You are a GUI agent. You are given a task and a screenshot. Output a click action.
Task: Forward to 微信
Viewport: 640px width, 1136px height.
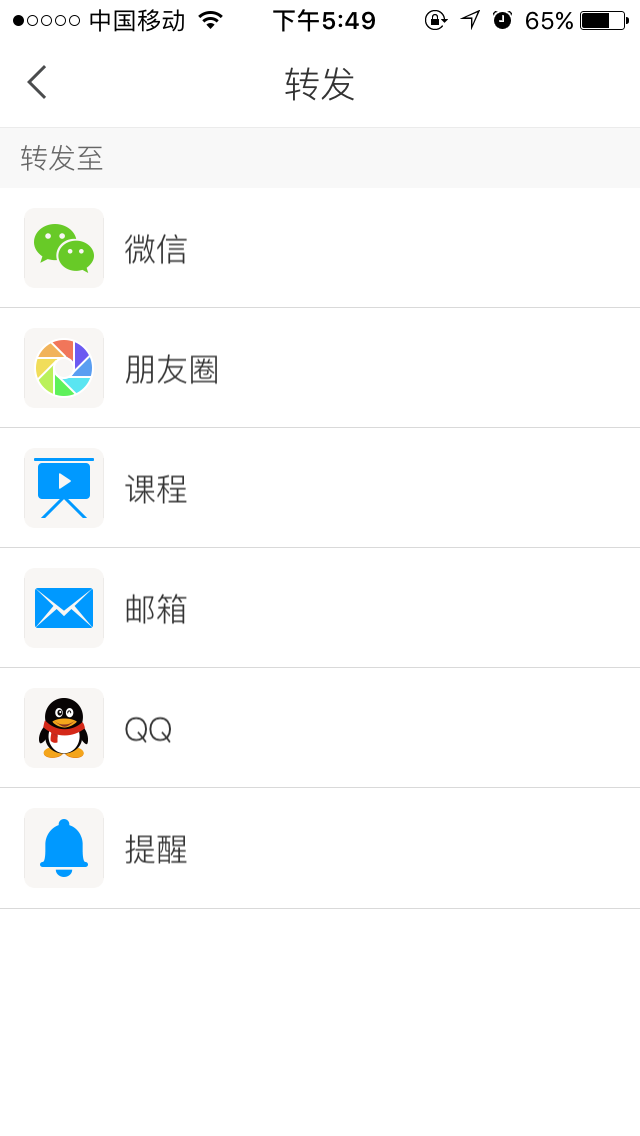[x=320, y=248]
